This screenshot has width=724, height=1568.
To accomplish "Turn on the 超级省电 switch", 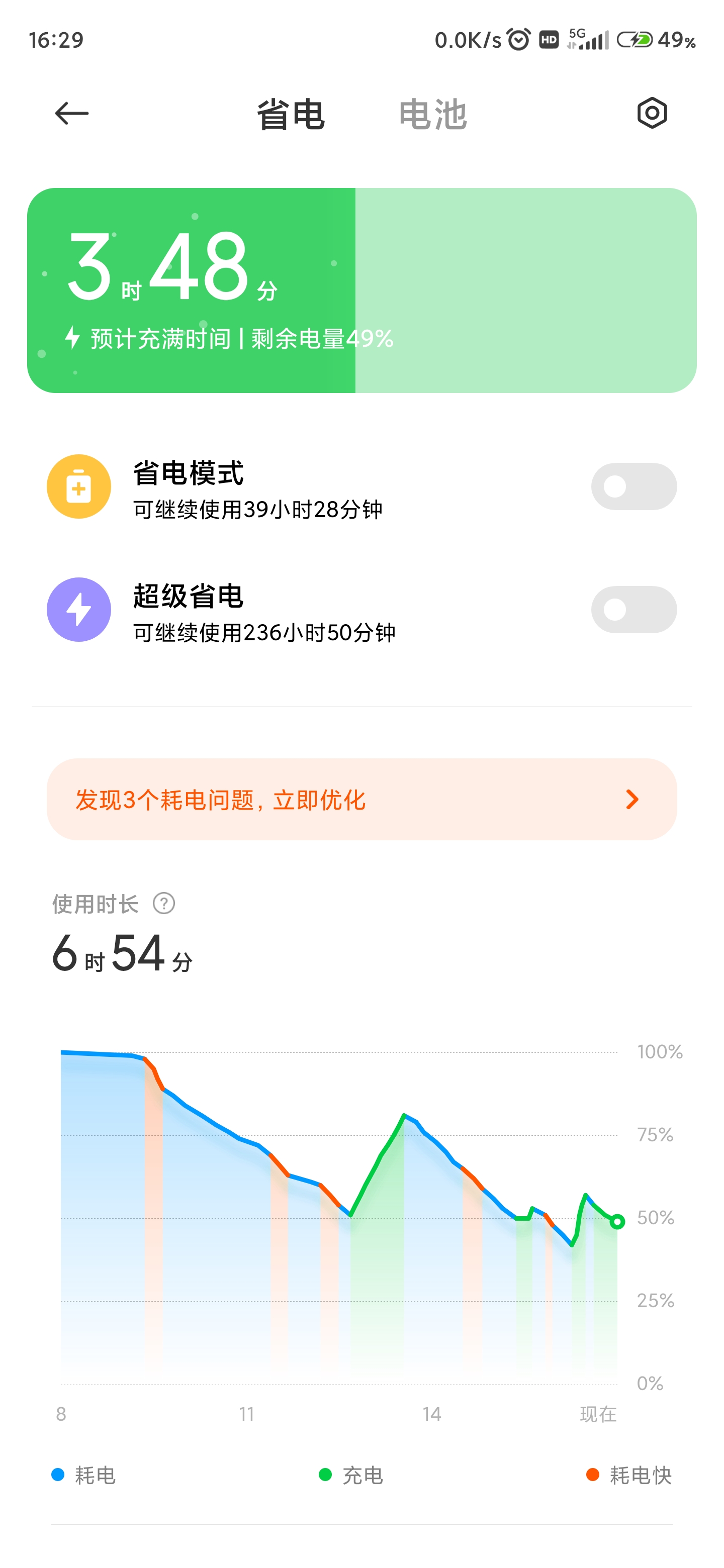I will coord(634,609).
